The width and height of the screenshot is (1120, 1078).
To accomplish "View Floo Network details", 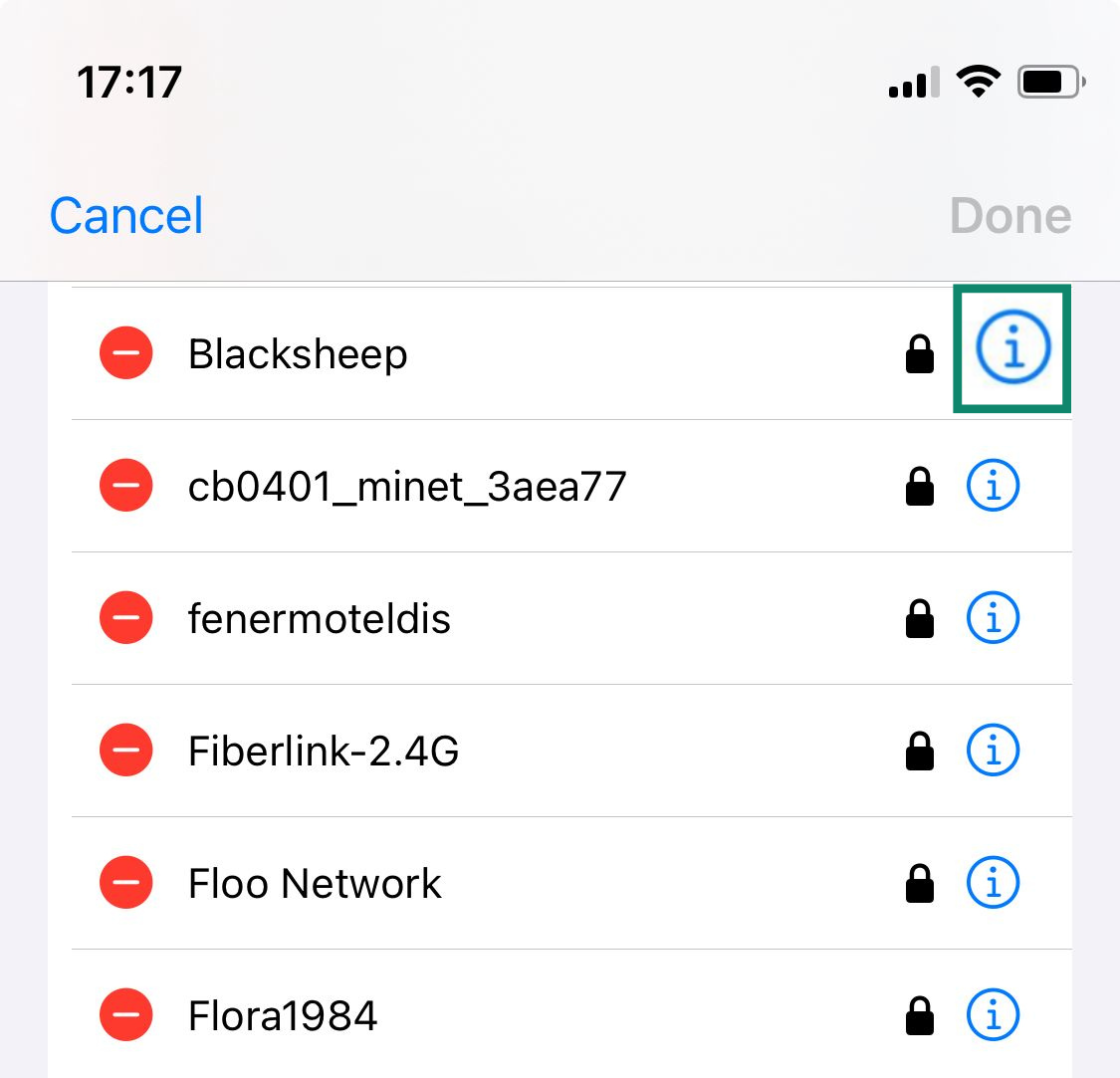I will tap(994, 883).
